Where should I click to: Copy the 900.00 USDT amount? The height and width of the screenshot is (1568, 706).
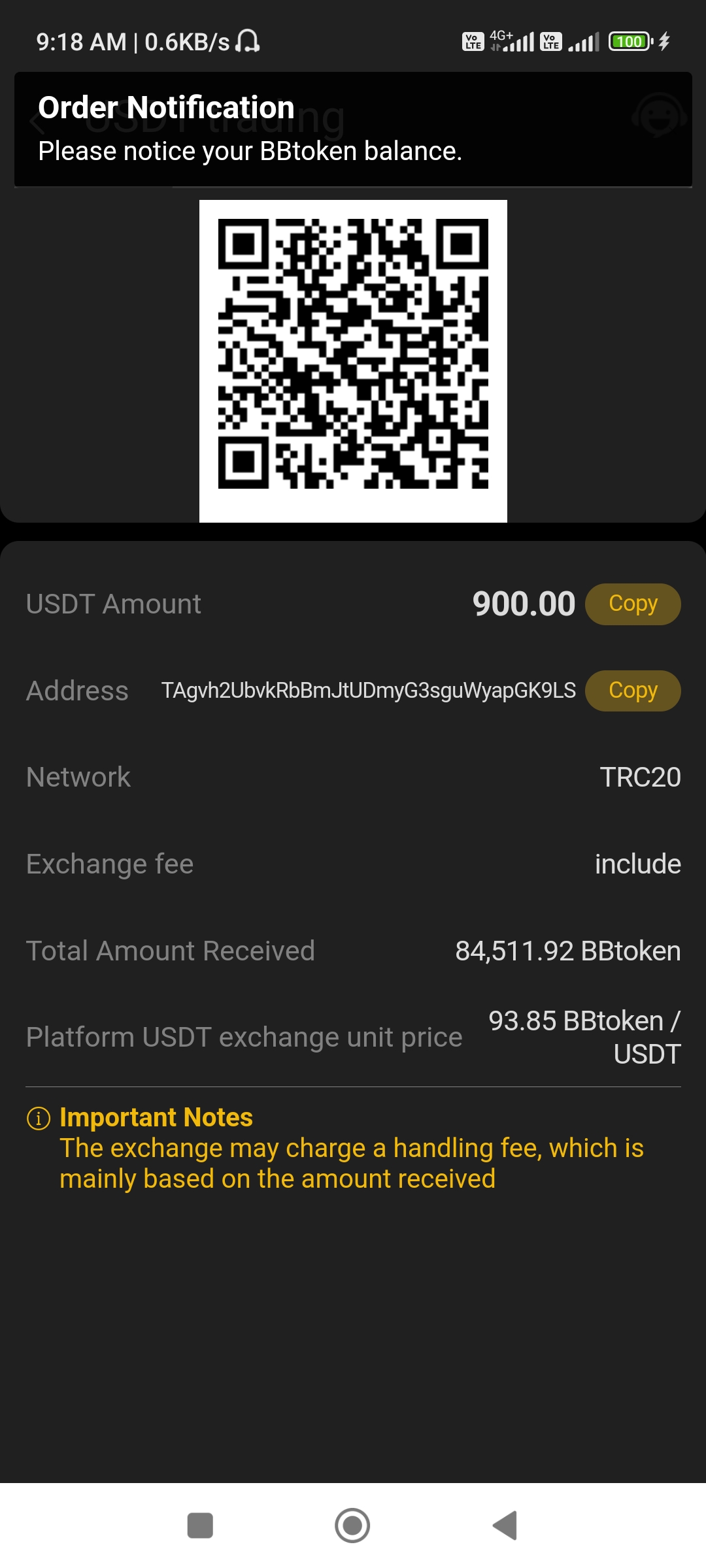pyautogui.click(x=632, y=604)
